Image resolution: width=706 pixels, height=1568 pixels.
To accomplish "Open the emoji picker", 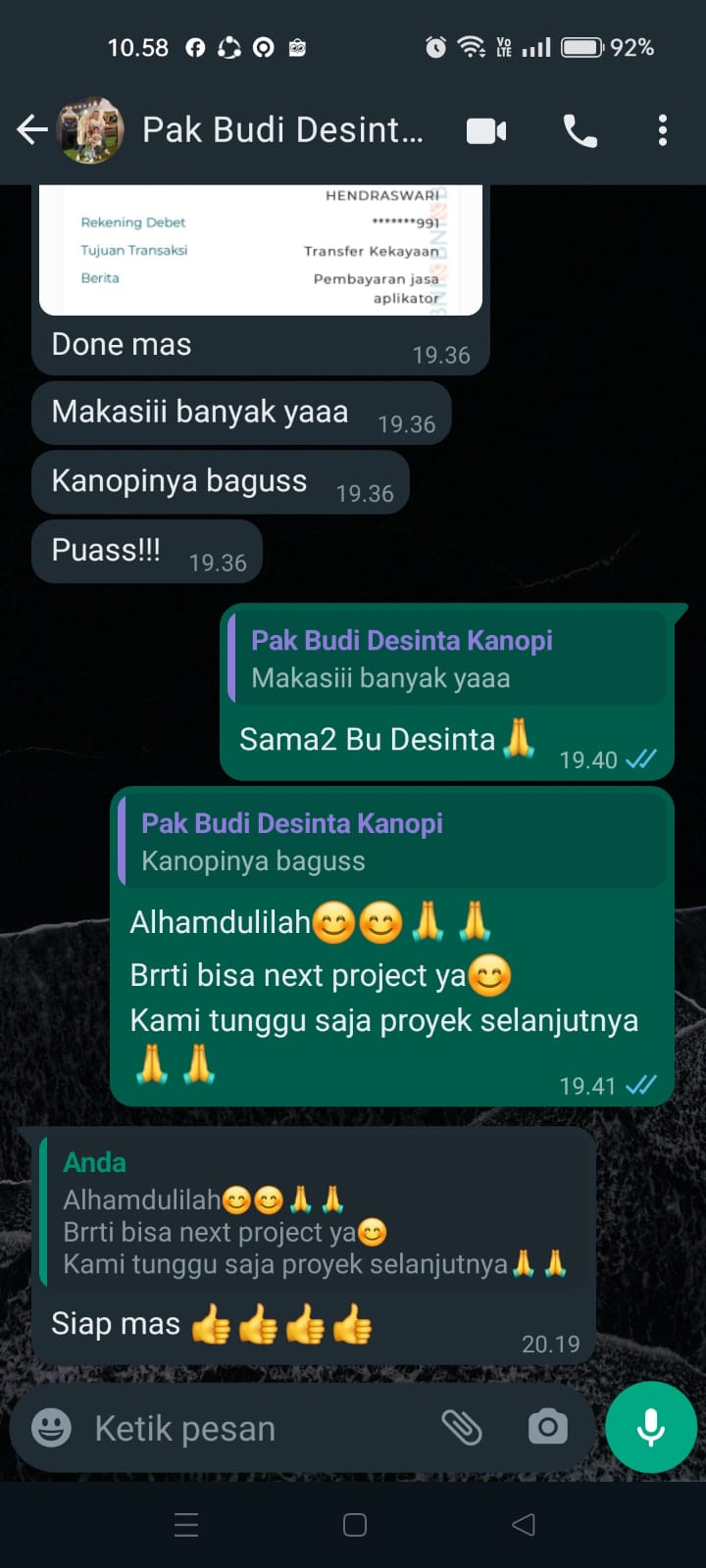I will click(x=51, y=1428).
